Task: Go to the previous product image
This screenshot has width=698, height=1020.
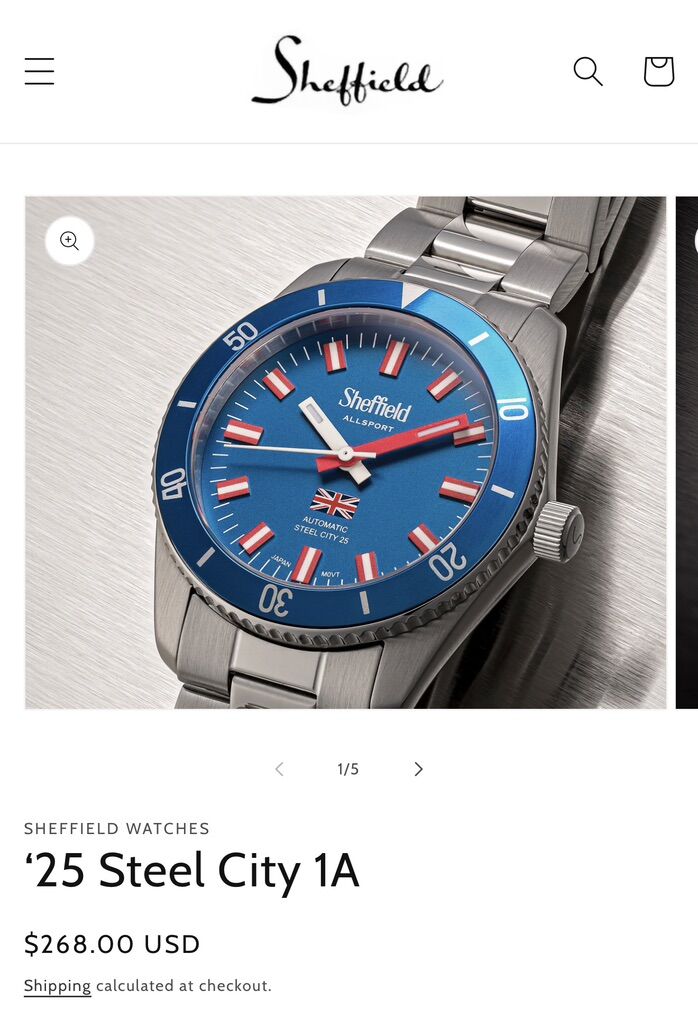Action: pos(279,769)
